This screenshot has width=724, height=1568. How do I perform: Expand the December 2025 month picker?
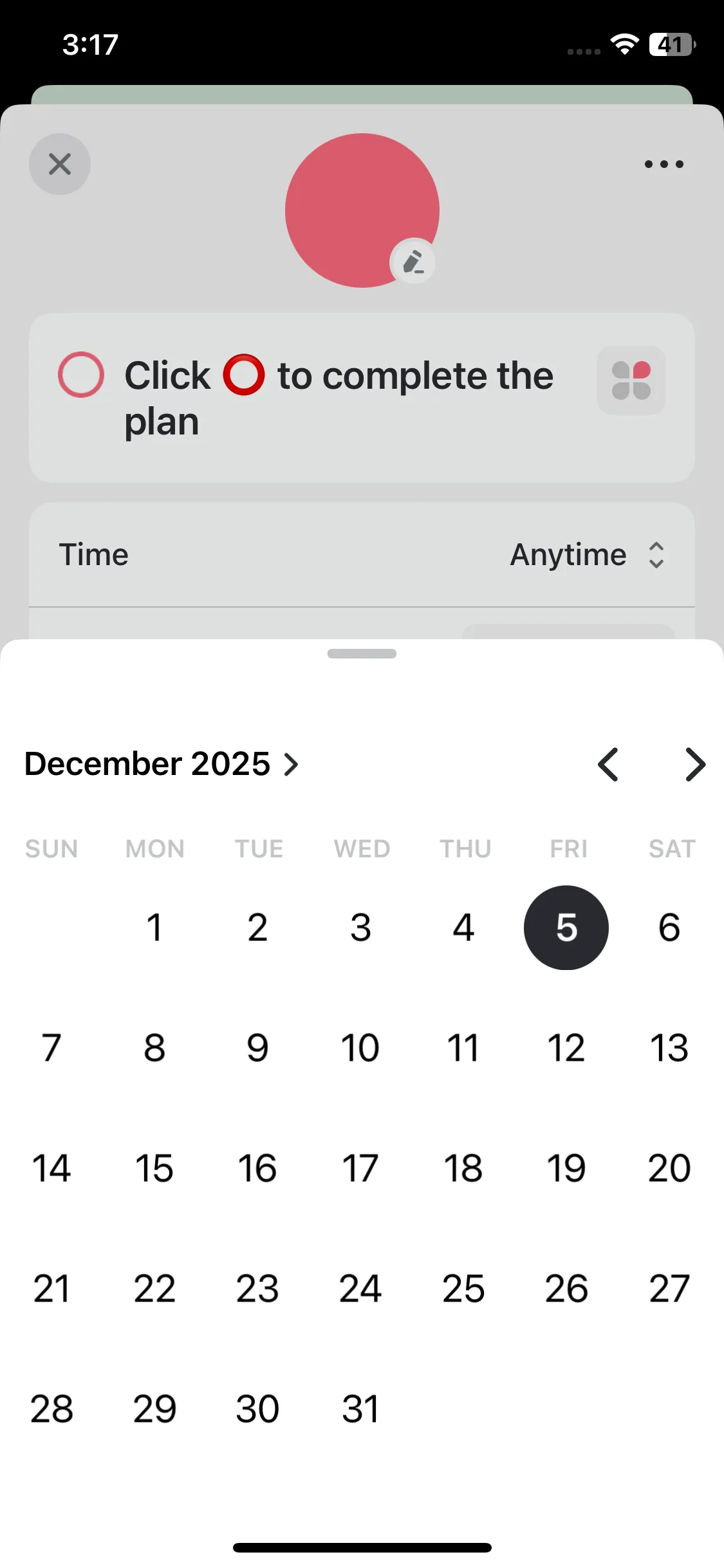162,764
